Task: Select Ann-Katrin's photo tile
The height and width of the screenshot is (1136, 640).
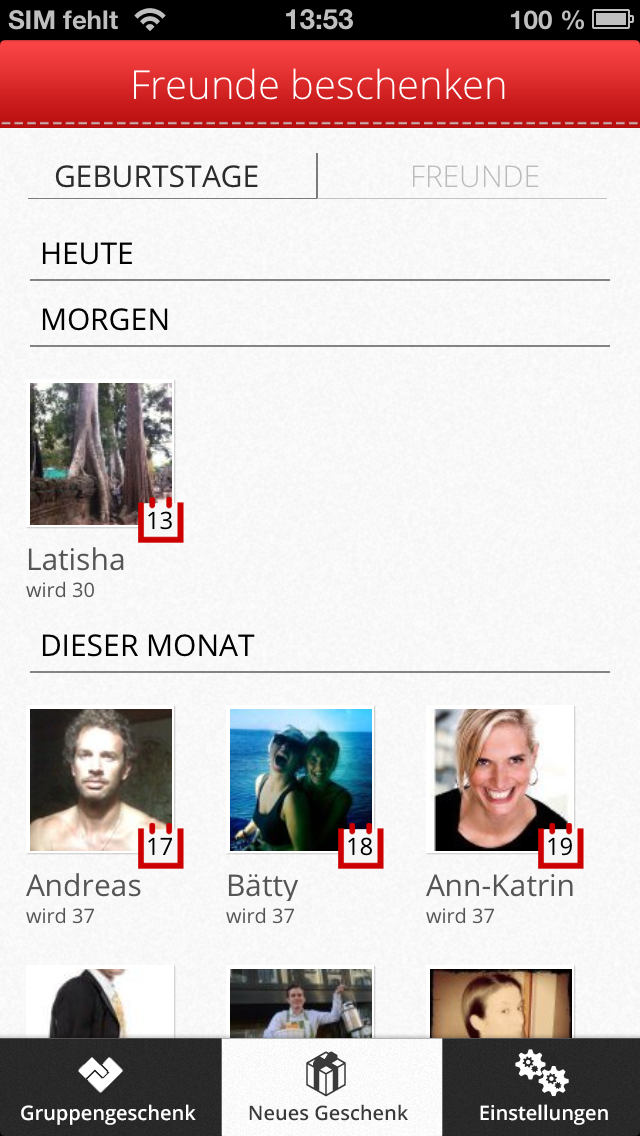Action: [x=500, y=781]
